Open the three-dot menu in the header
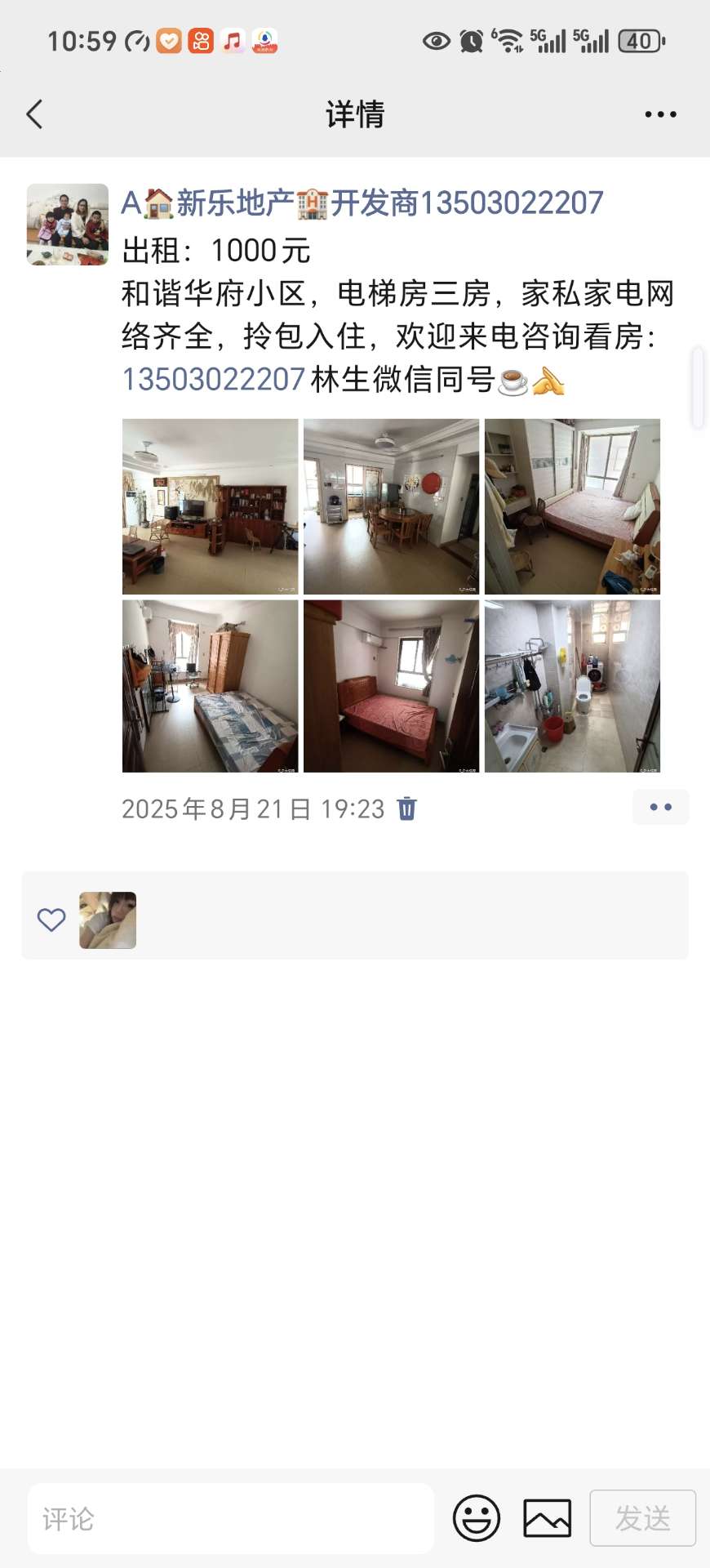Screen dimensions: 710x1568 (660, 114)
